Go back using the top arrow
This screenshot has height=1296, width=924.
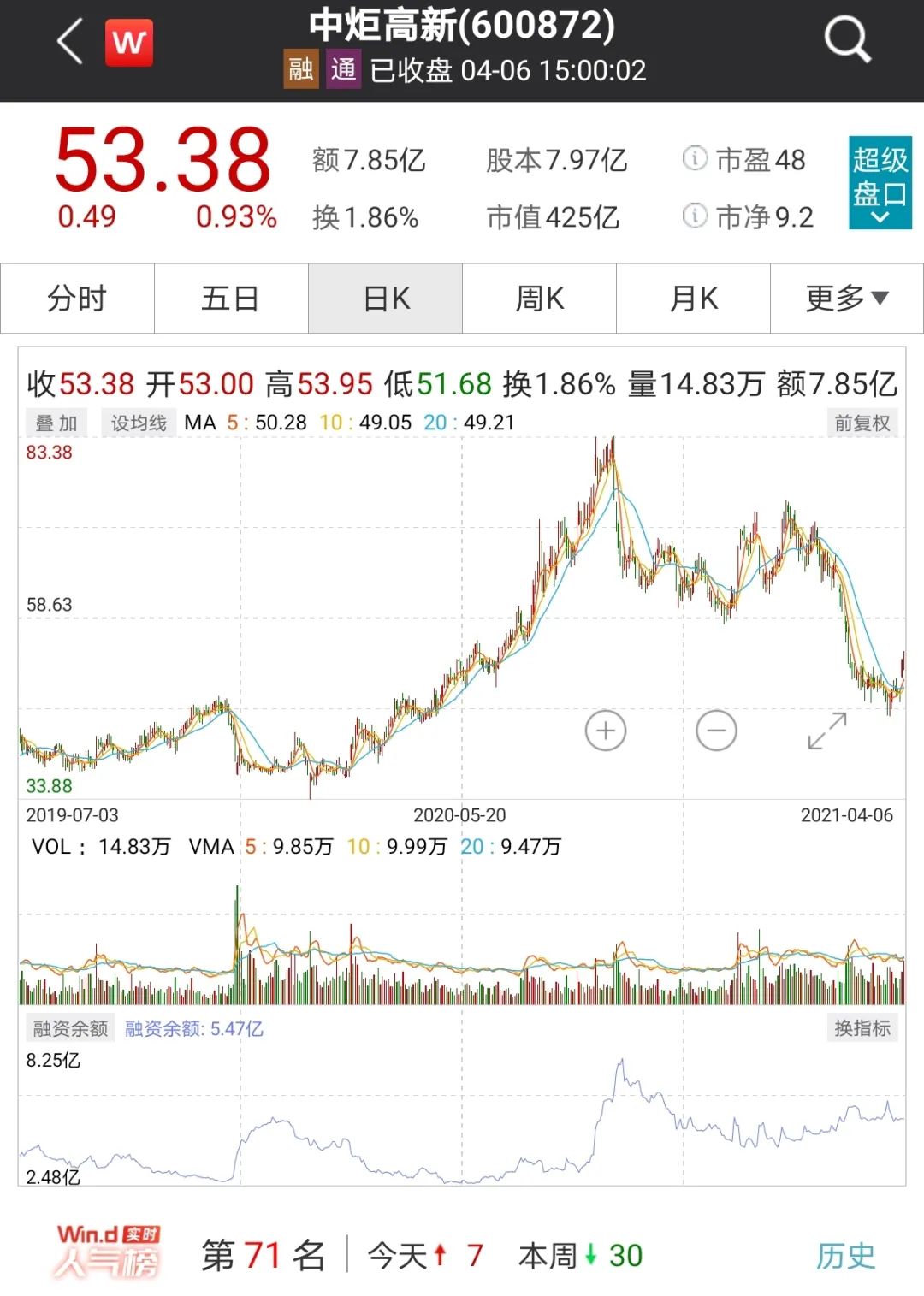click(x=70, y=42)
